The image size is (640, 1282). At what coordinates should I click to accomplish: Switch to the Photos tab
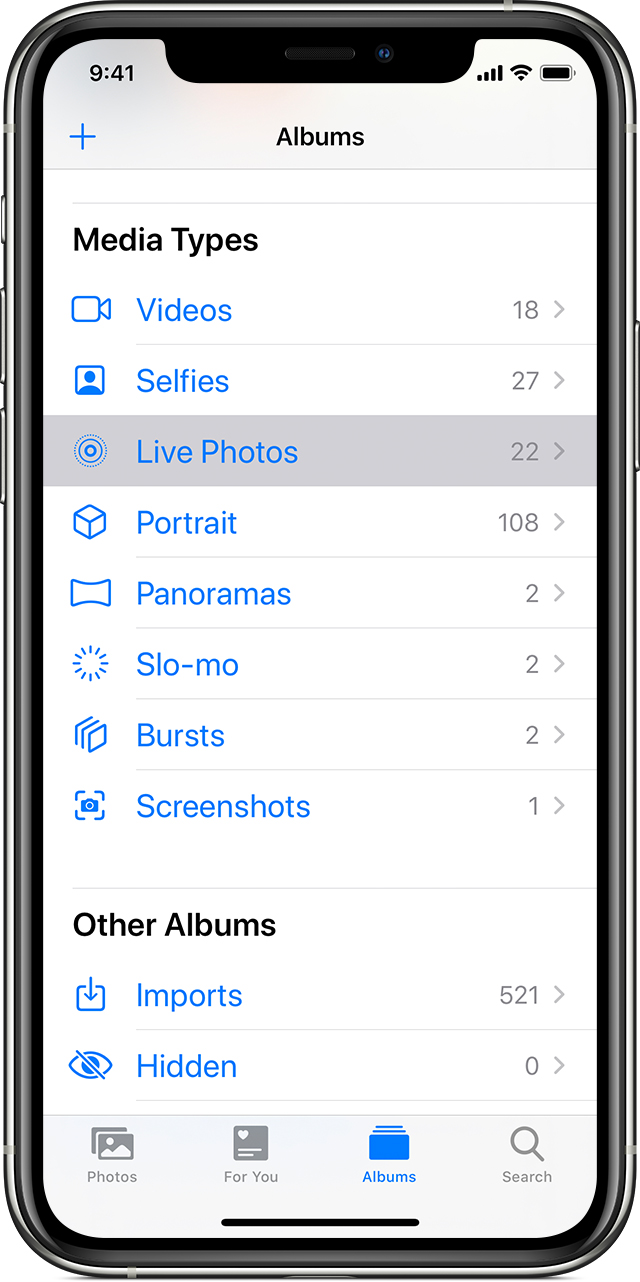click(112, 1155)
